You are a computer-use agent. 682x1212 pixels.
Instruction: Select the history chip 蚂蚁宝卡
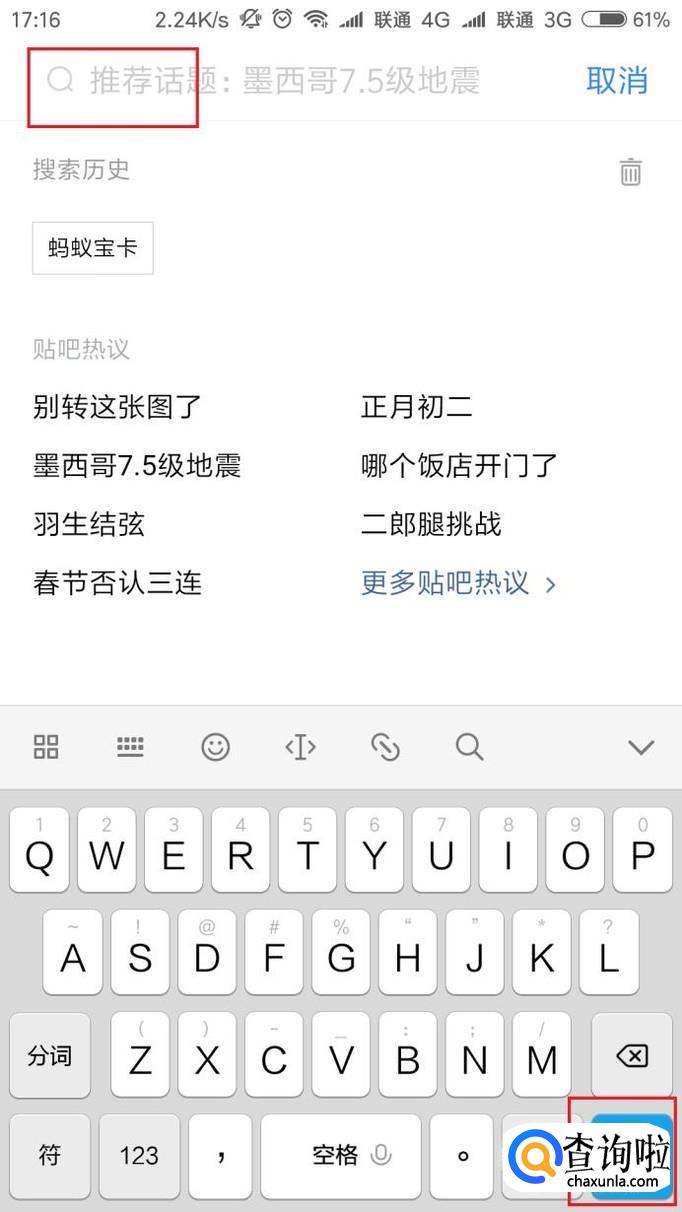point(93,248)
